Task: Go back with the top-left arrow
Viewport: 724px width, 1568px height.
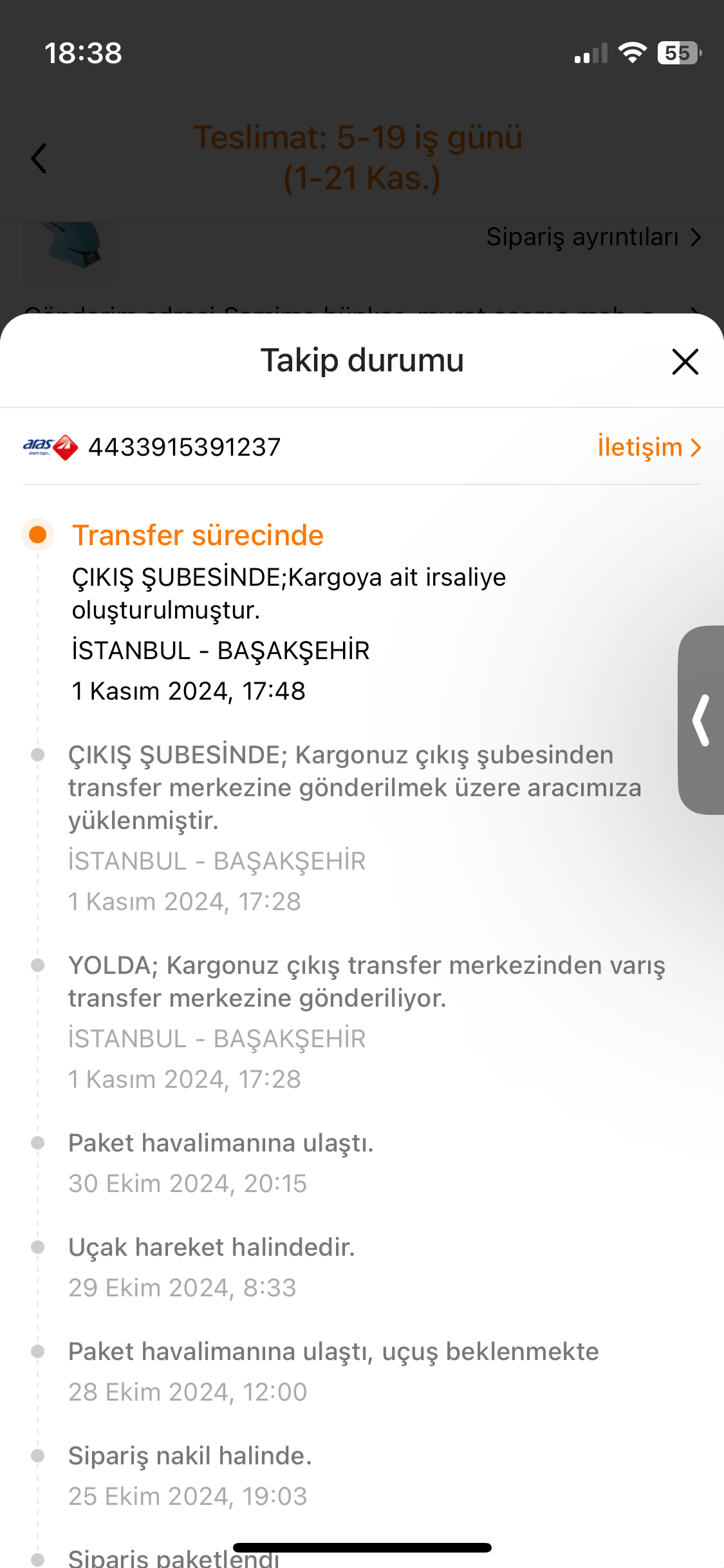Action: tap(39, 158)
